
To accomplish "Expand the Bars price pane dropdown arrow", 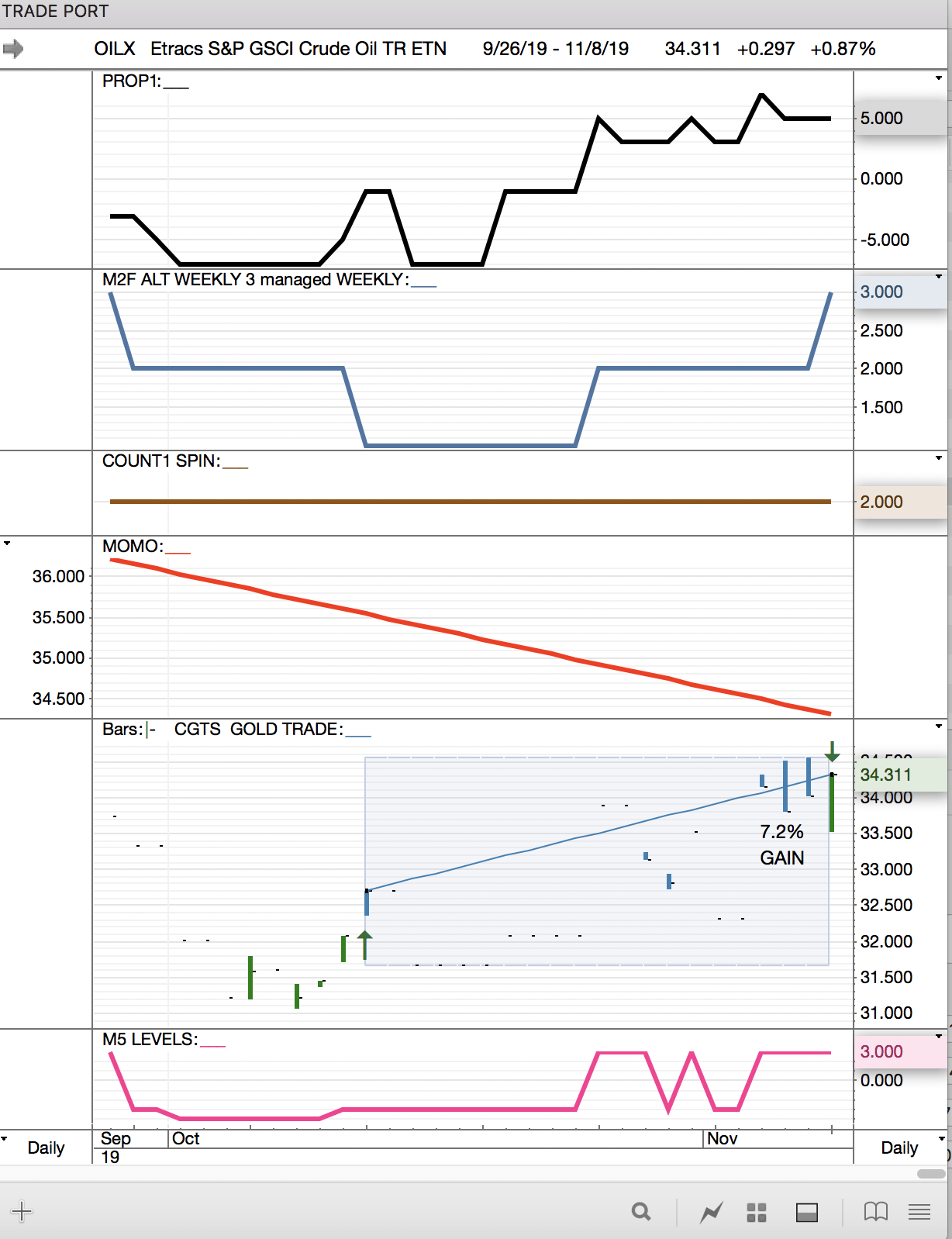I will (939, 726).
